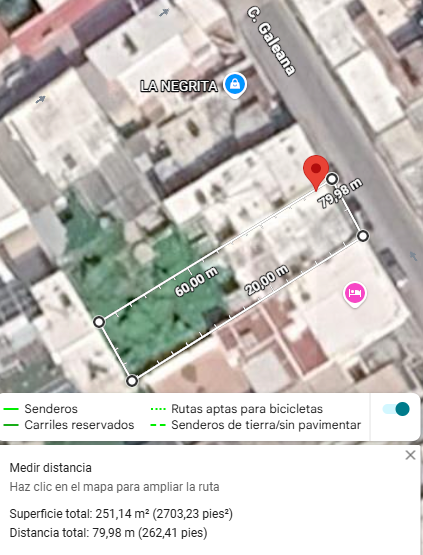The height and width of the screenshot is (555, 423).
Task: Open the pink lodging marker
Action: click(355, 294)
